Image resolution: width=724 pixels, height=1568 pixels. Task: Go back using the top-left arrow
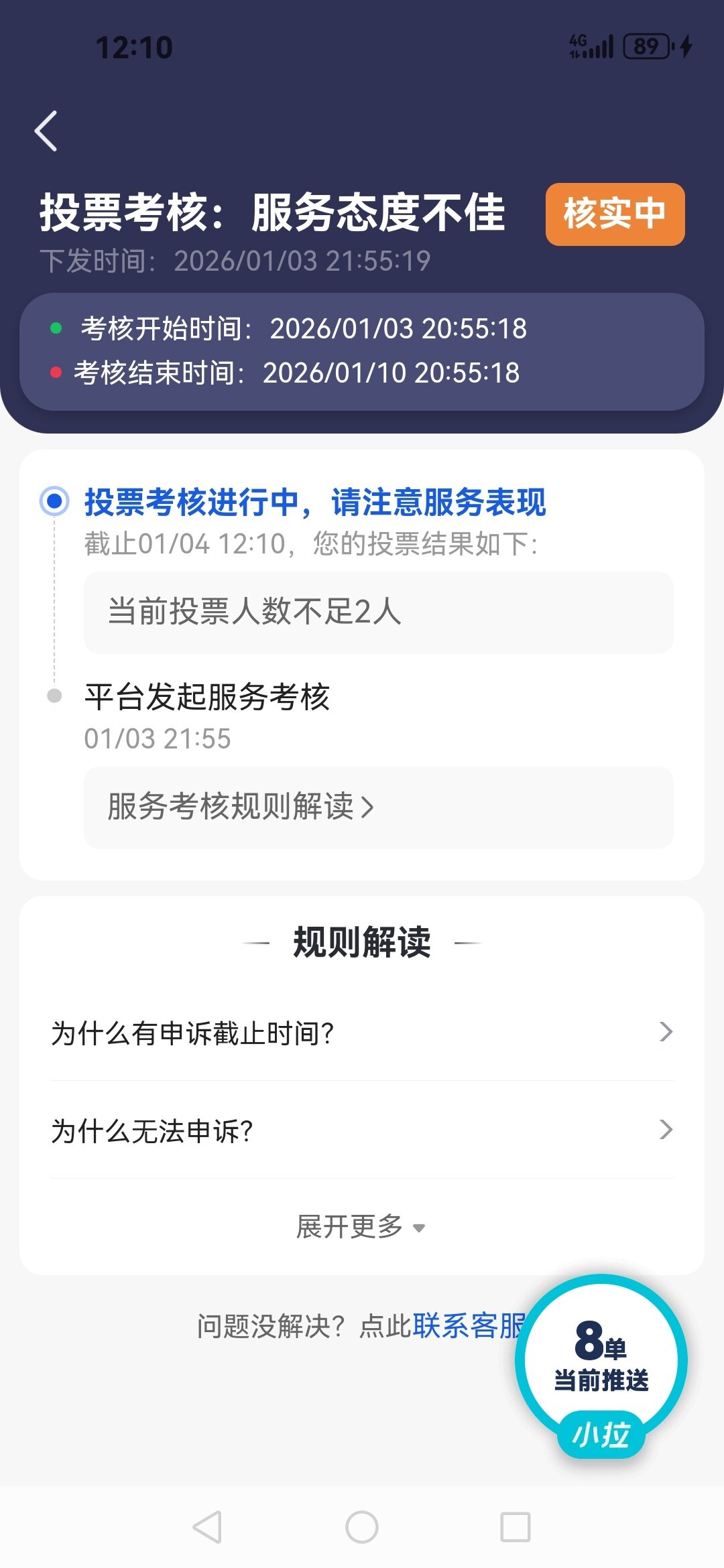46,131
